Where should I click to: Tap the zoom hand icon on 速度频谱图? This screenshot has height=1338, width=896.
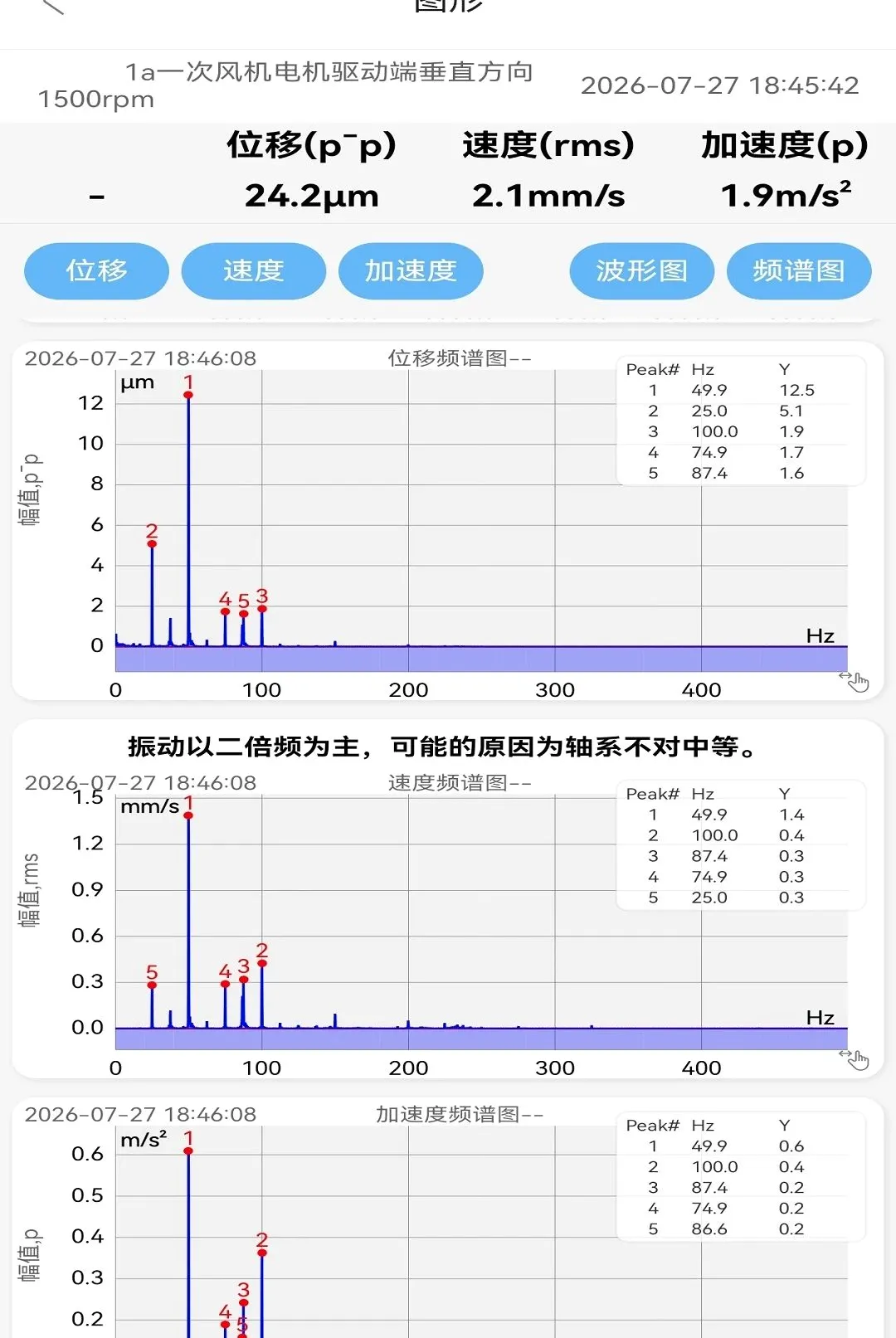(x=854, y=1059)
